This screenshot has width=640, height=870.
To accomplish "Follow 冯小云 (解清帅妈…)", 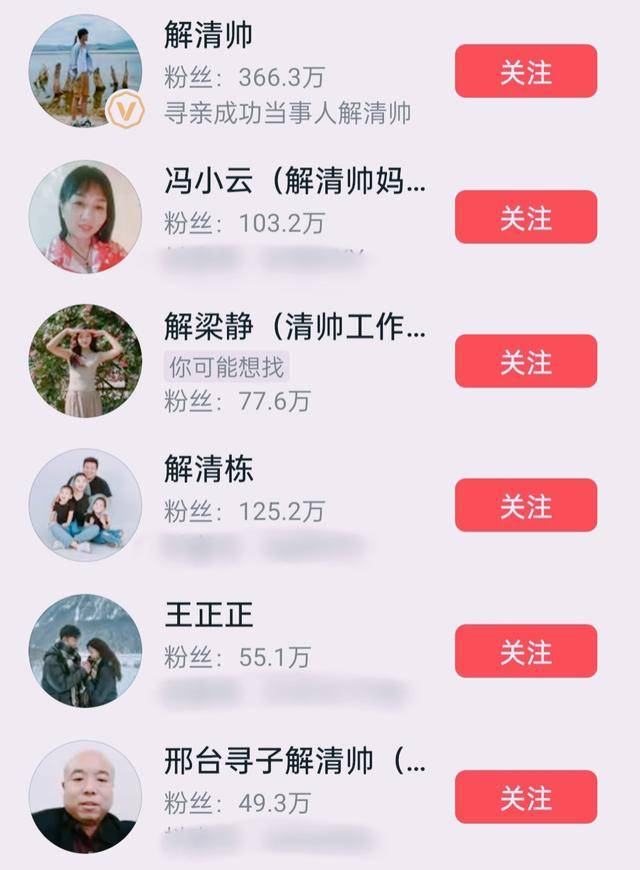I will (x=525, y=217).
